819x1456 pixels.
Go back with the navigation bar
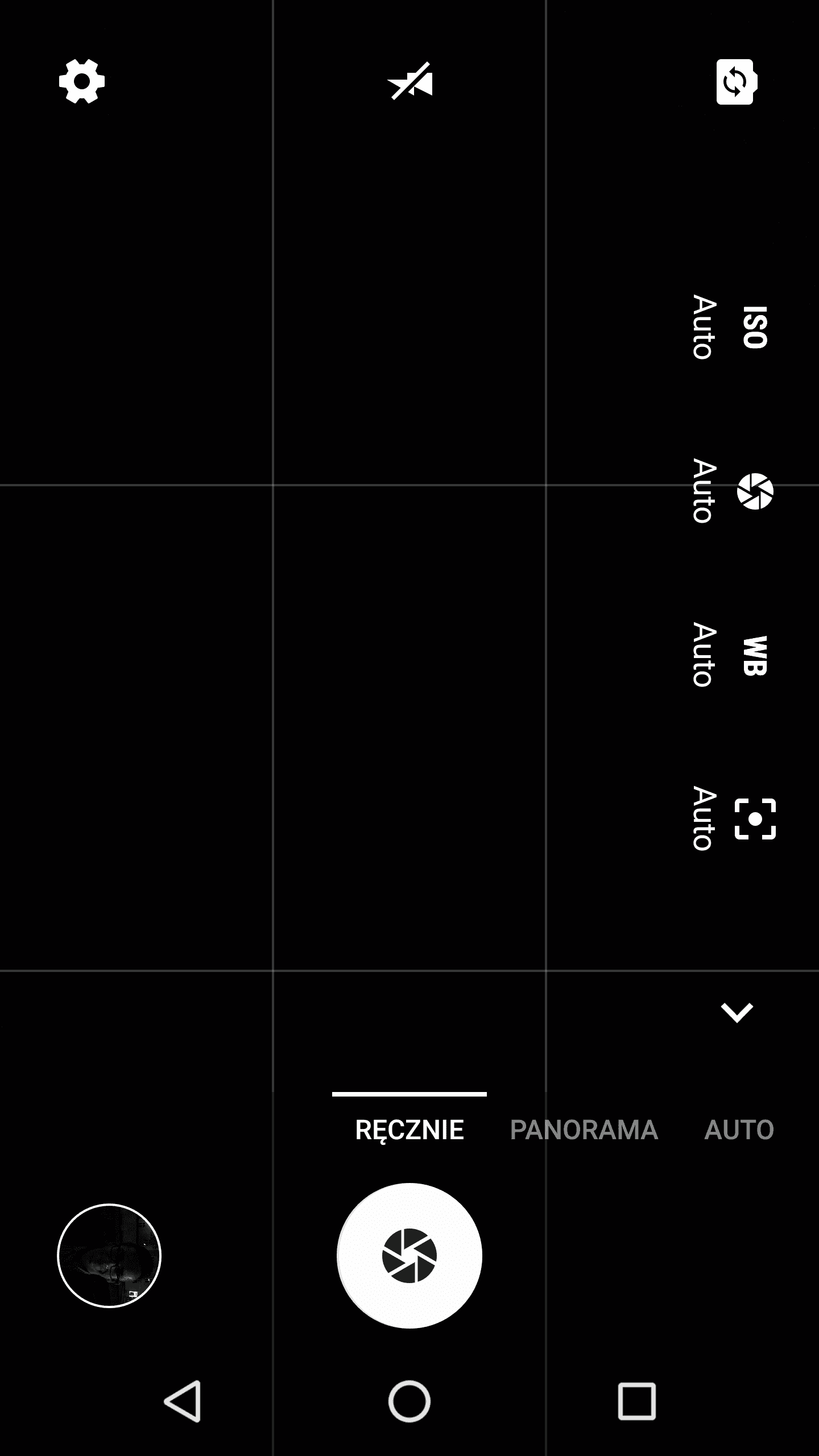coord(183,1401)
